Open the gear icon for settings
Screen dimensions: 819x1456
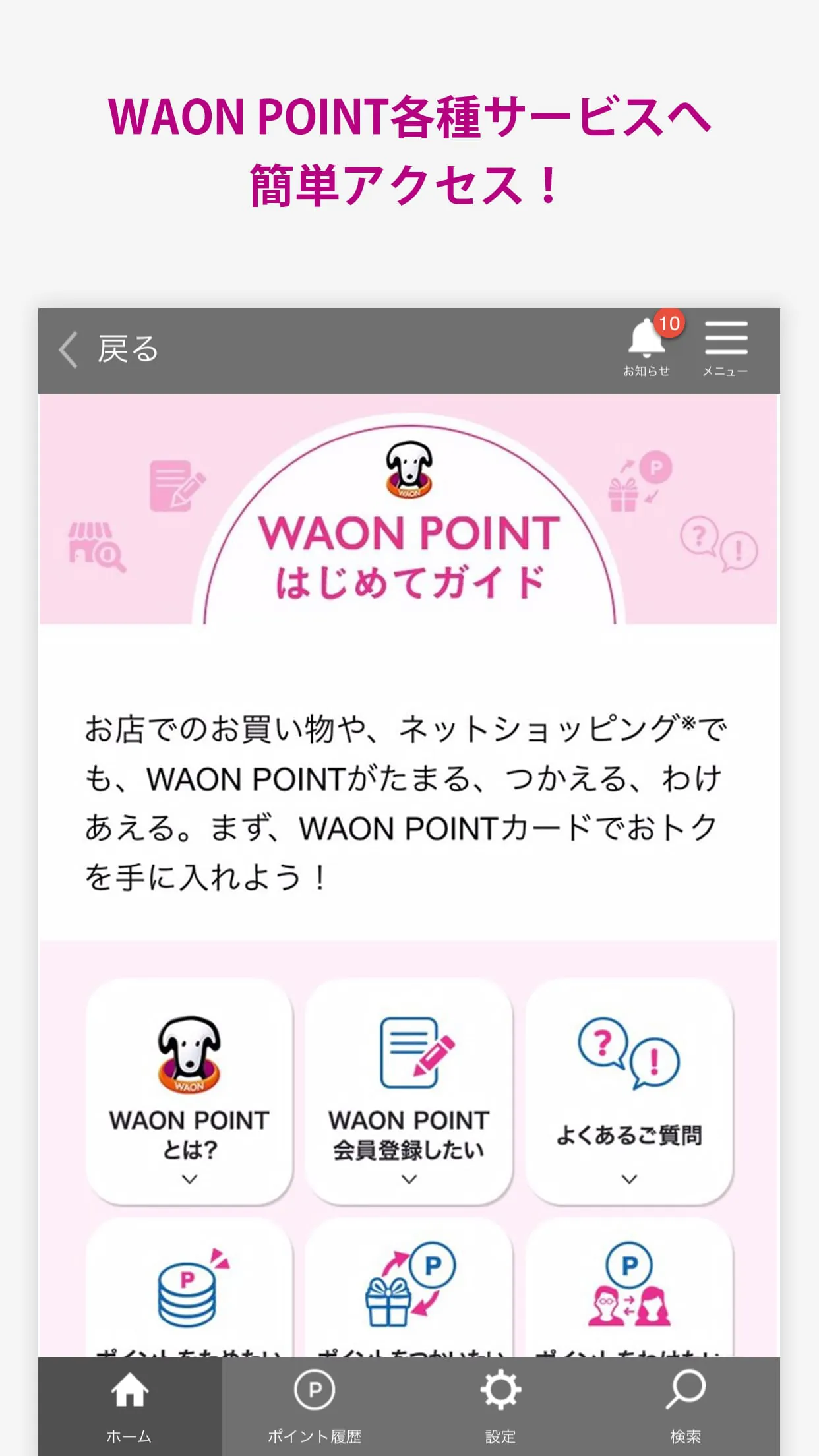pyautogui.click(x=499, y=1388)
